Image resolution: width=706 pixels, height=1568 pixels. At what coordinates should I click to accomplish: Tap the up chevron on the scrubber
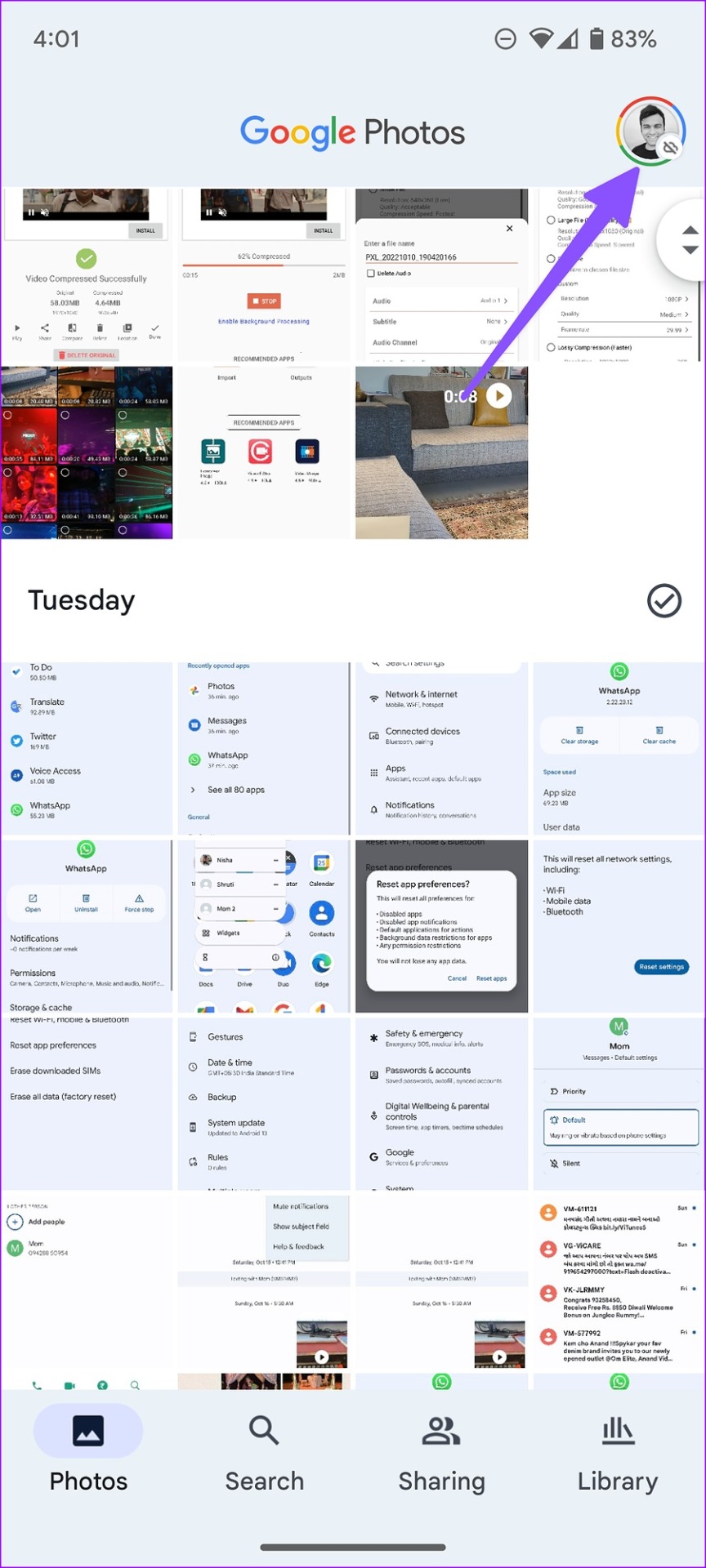pyautogui.click(x=689, y=229)
